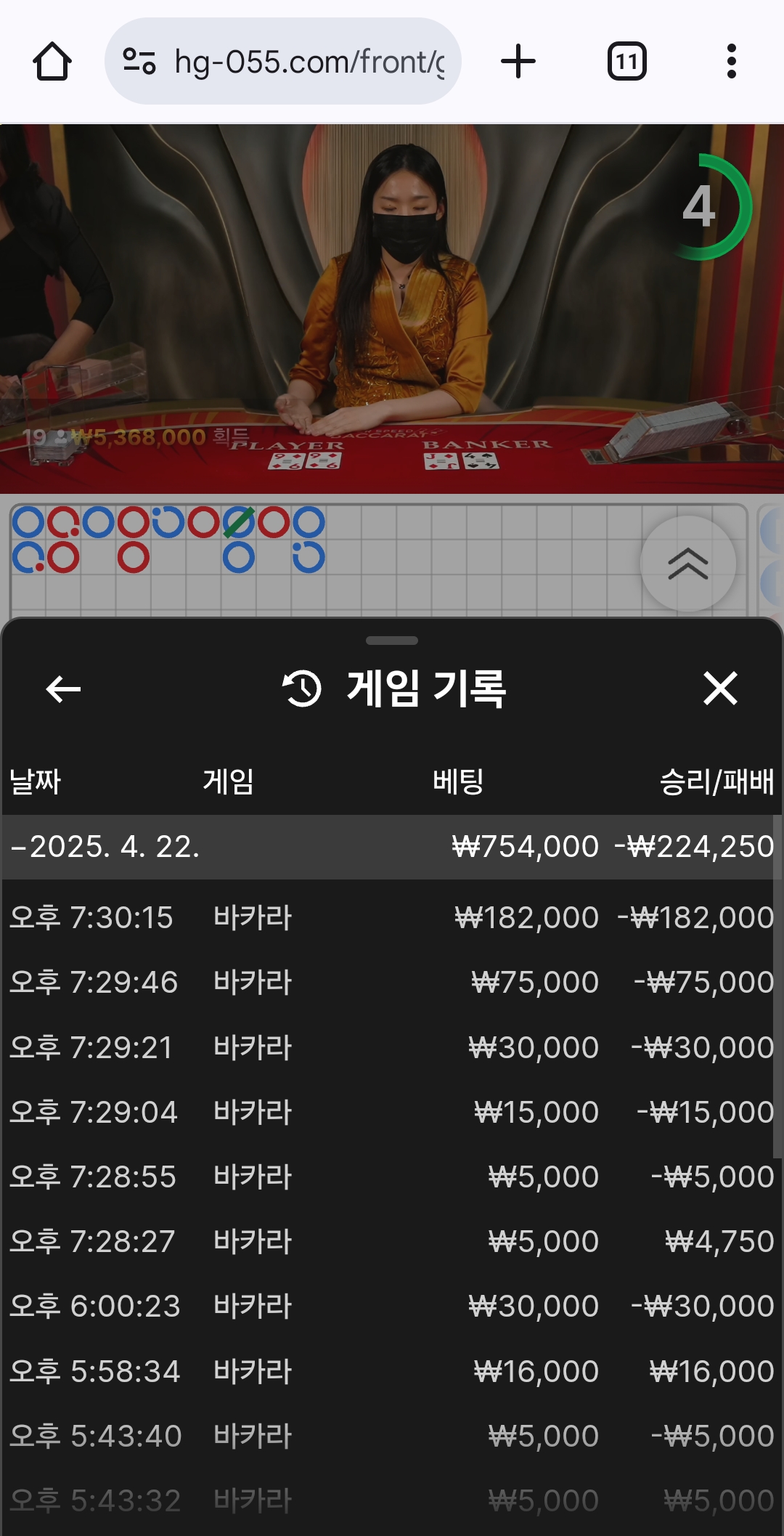Expand the roadmap with the double chevron

[x=687, y=564]
